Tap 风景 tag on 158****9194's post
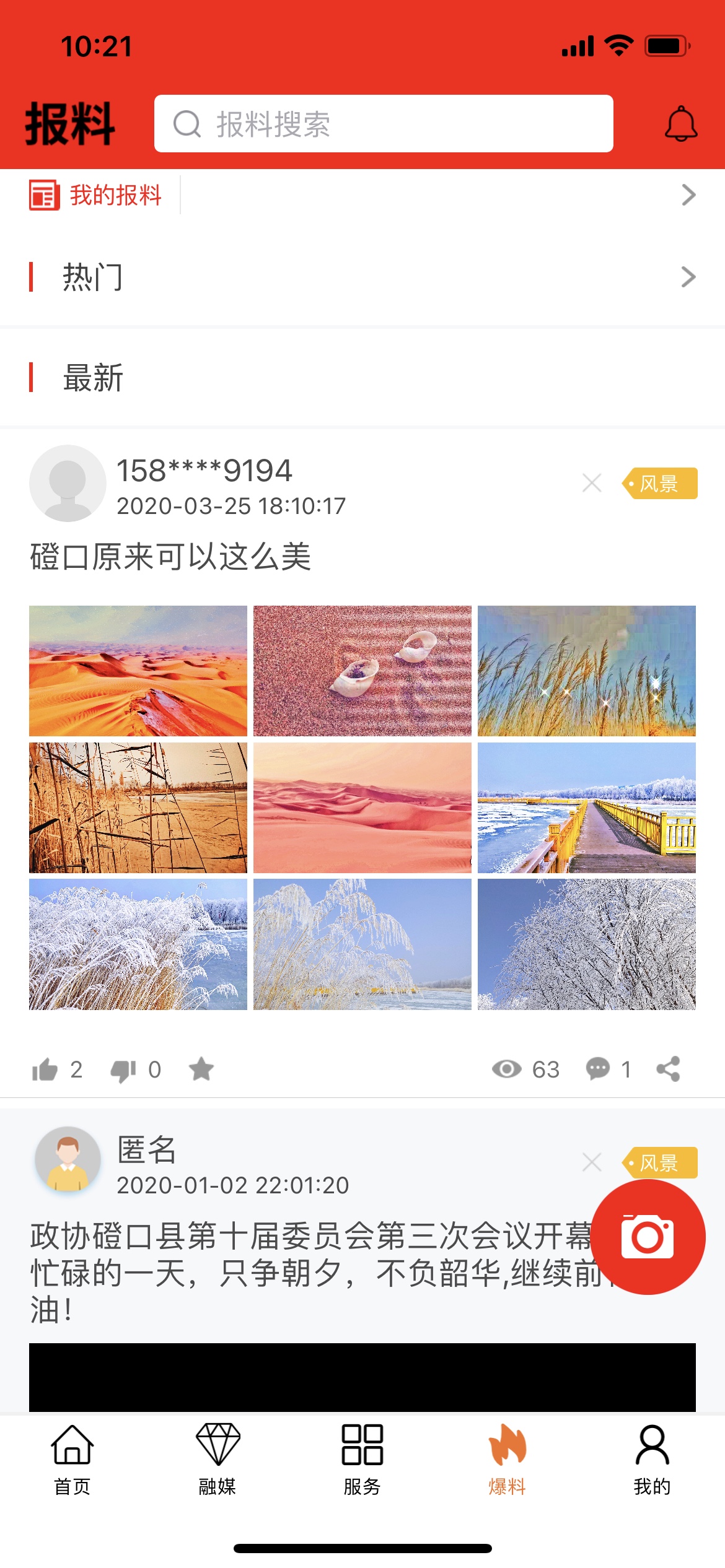The height and width of the screenshot is (1568, 725). (660, 483)
